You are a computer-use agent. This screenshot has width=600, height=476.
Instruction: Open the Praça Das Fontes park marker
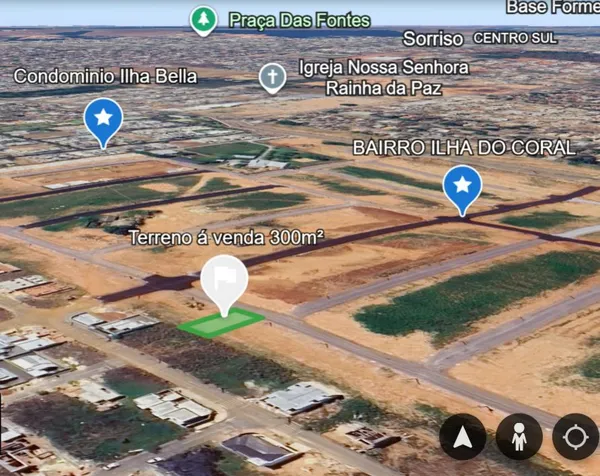pyautogui.click(x=204, y=20)
